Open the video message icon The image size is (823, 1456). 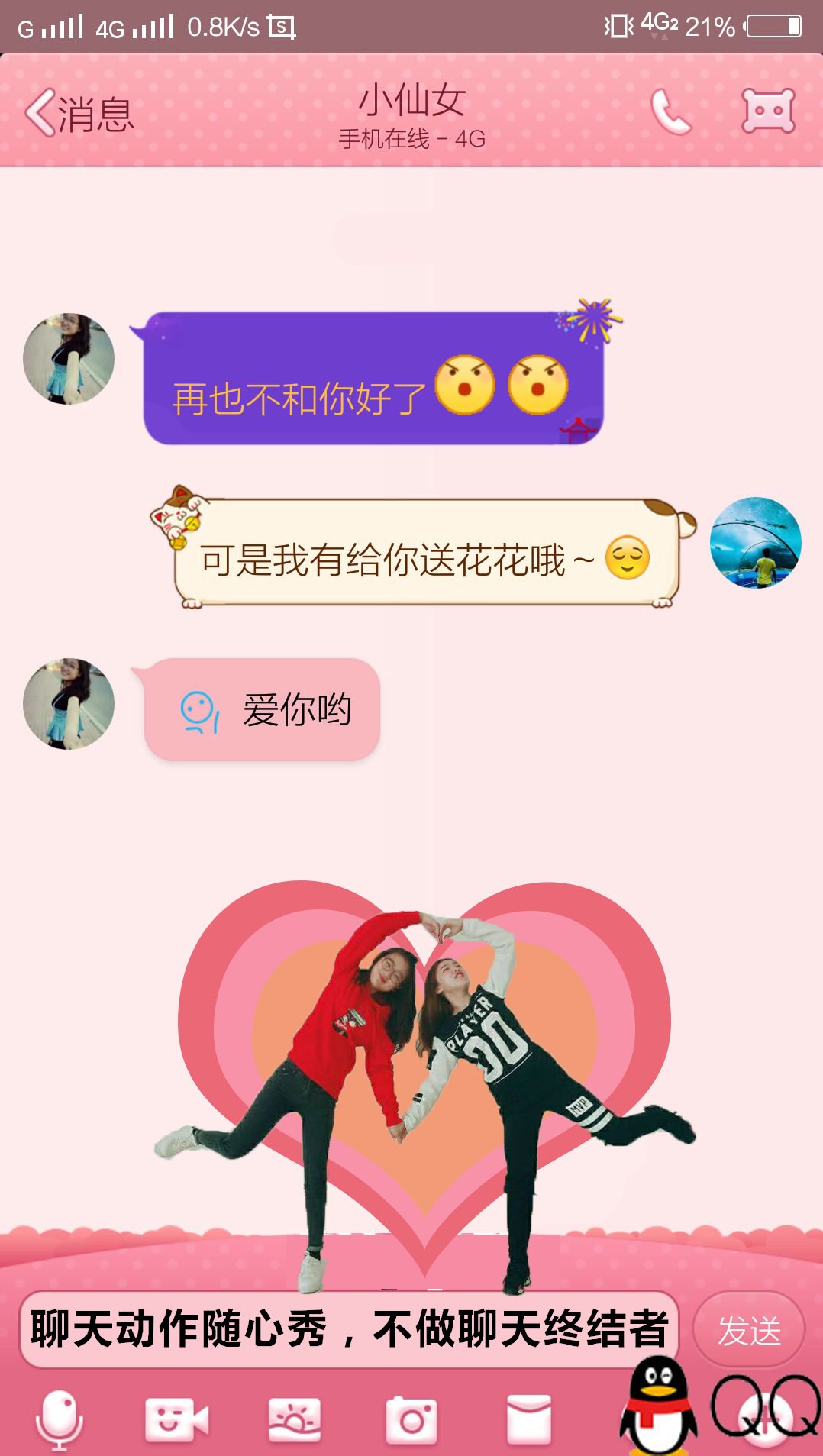(x=176, y=1419)
